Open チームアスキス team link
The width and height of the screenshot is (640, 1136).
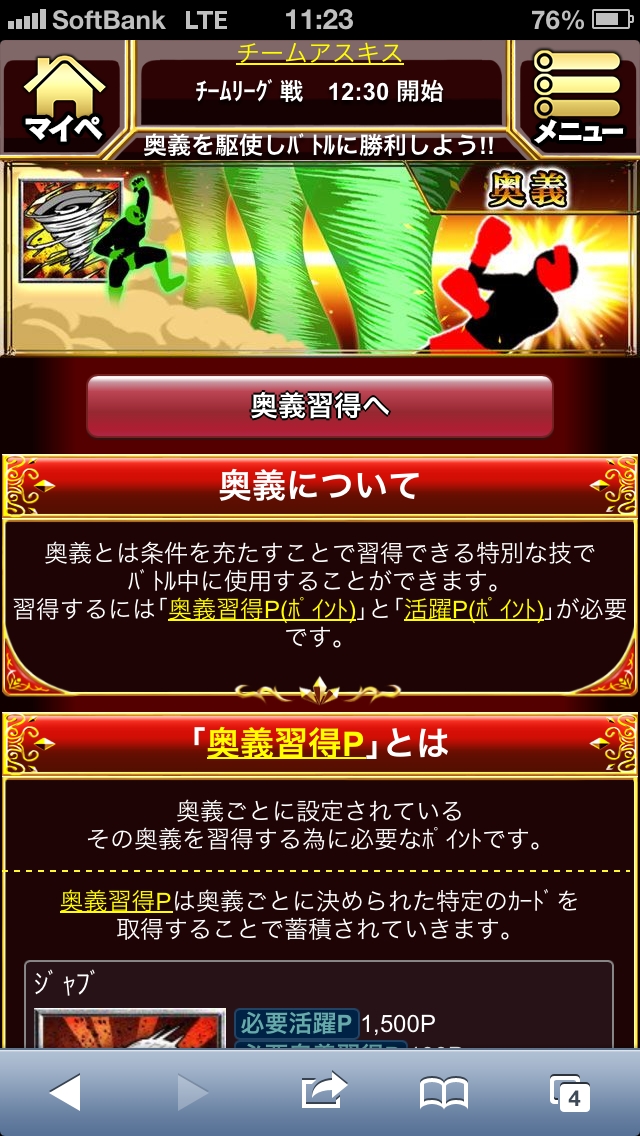click(x=319, y=53)
